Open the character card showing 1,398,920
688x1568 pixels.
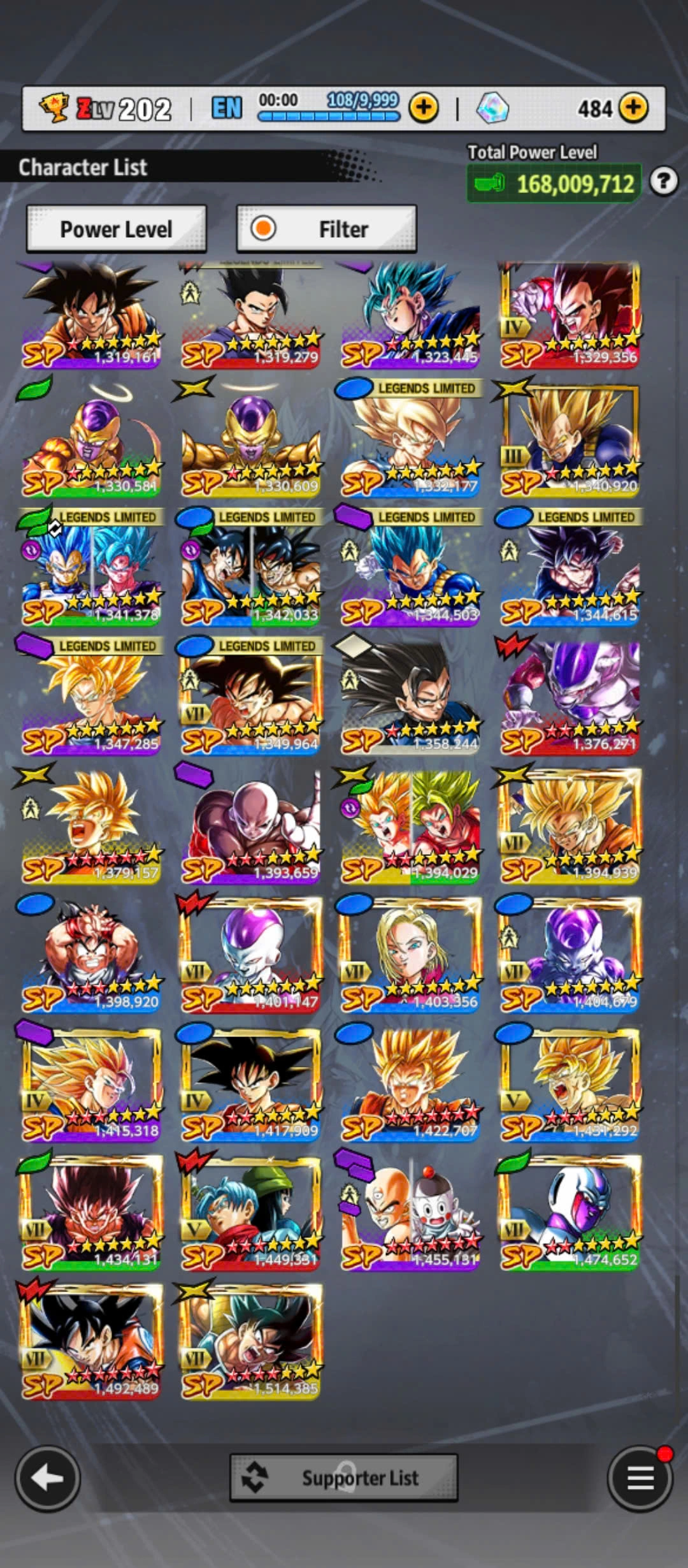tap(91, 954)
